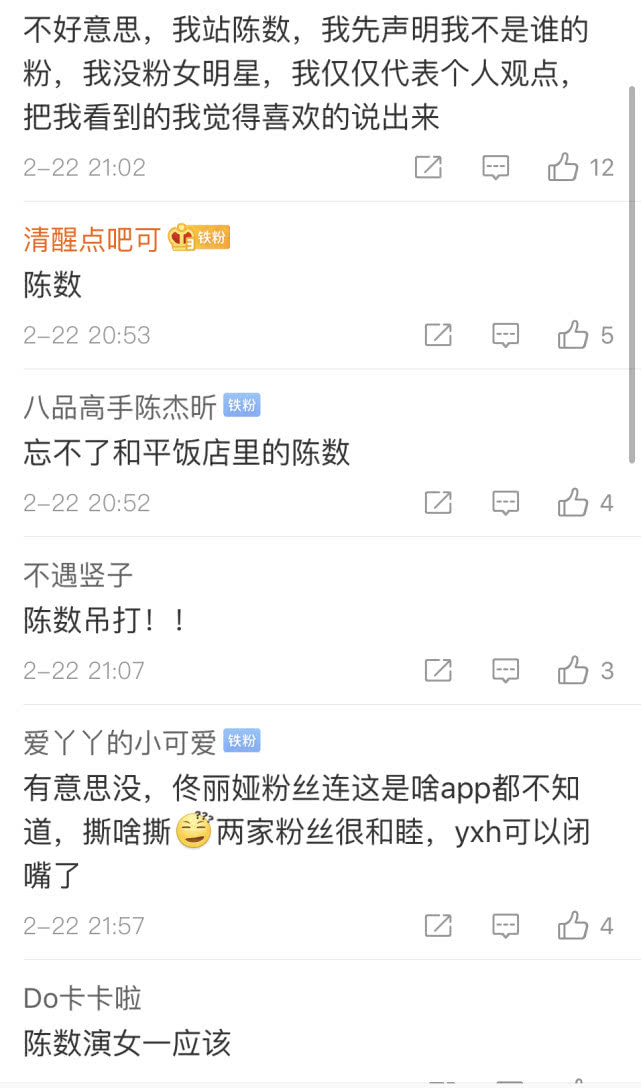Open 爱丫丫的小可爱's profile
The height and width of the screenshot is (1088, 641).
click(x=120, y=742)
